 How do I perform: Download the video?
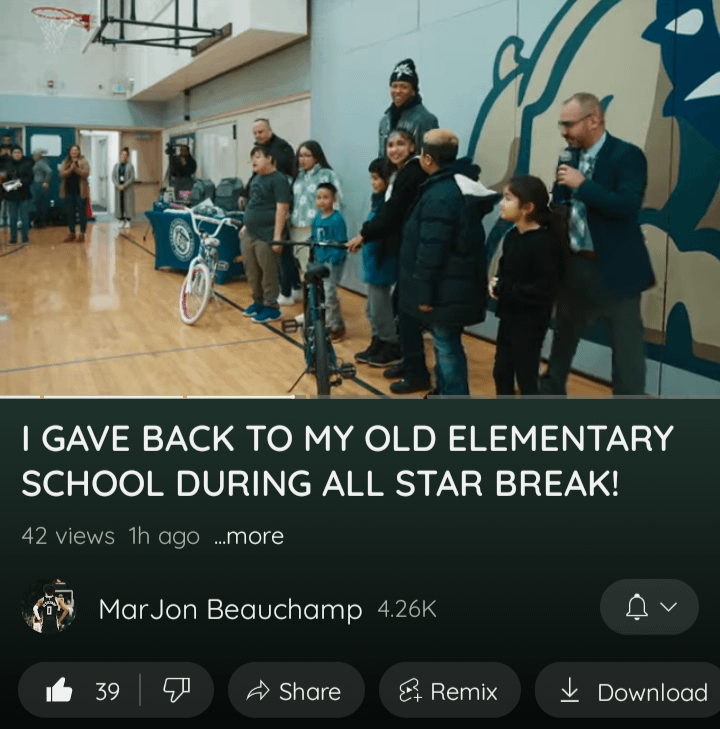pyautogui.click(x=633, y=691)
